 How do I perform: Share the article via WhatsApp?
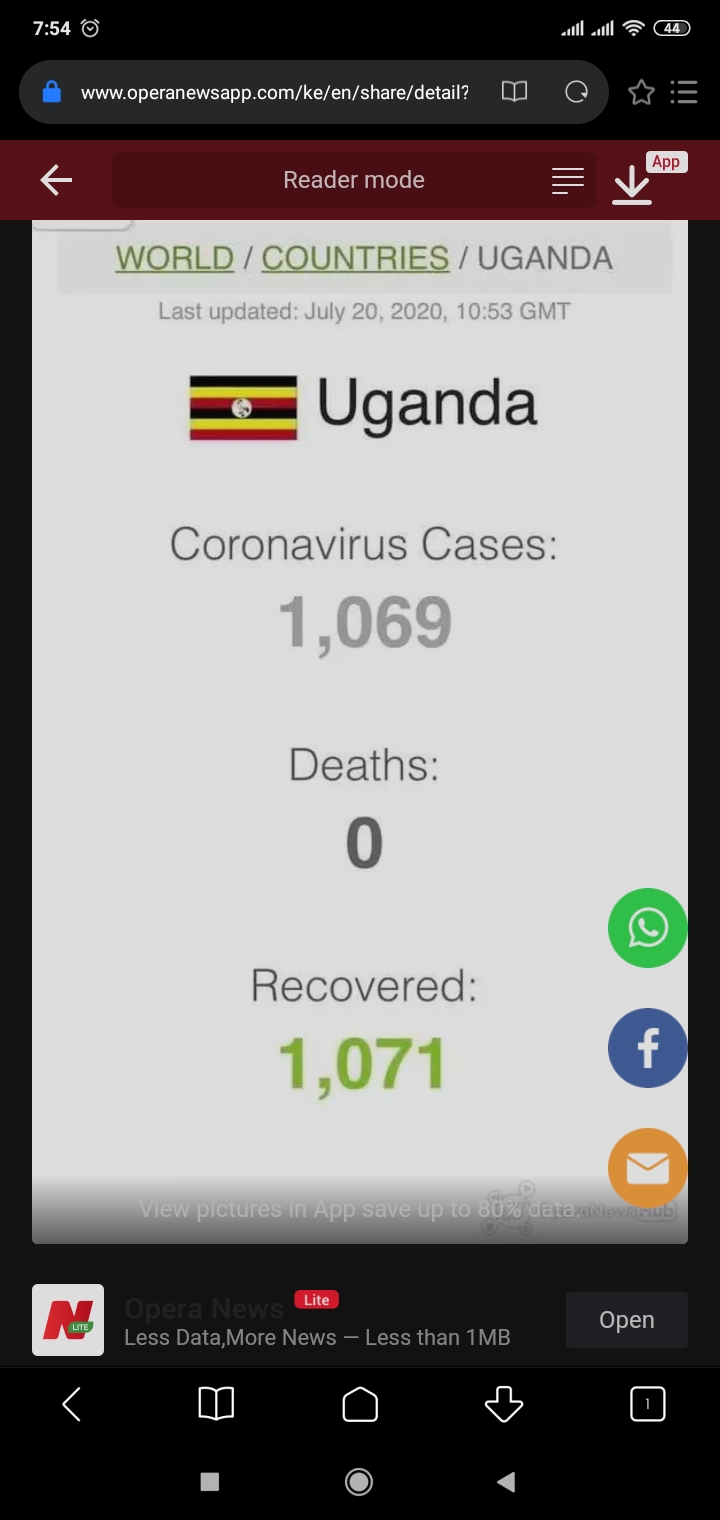tap(647, 928)
